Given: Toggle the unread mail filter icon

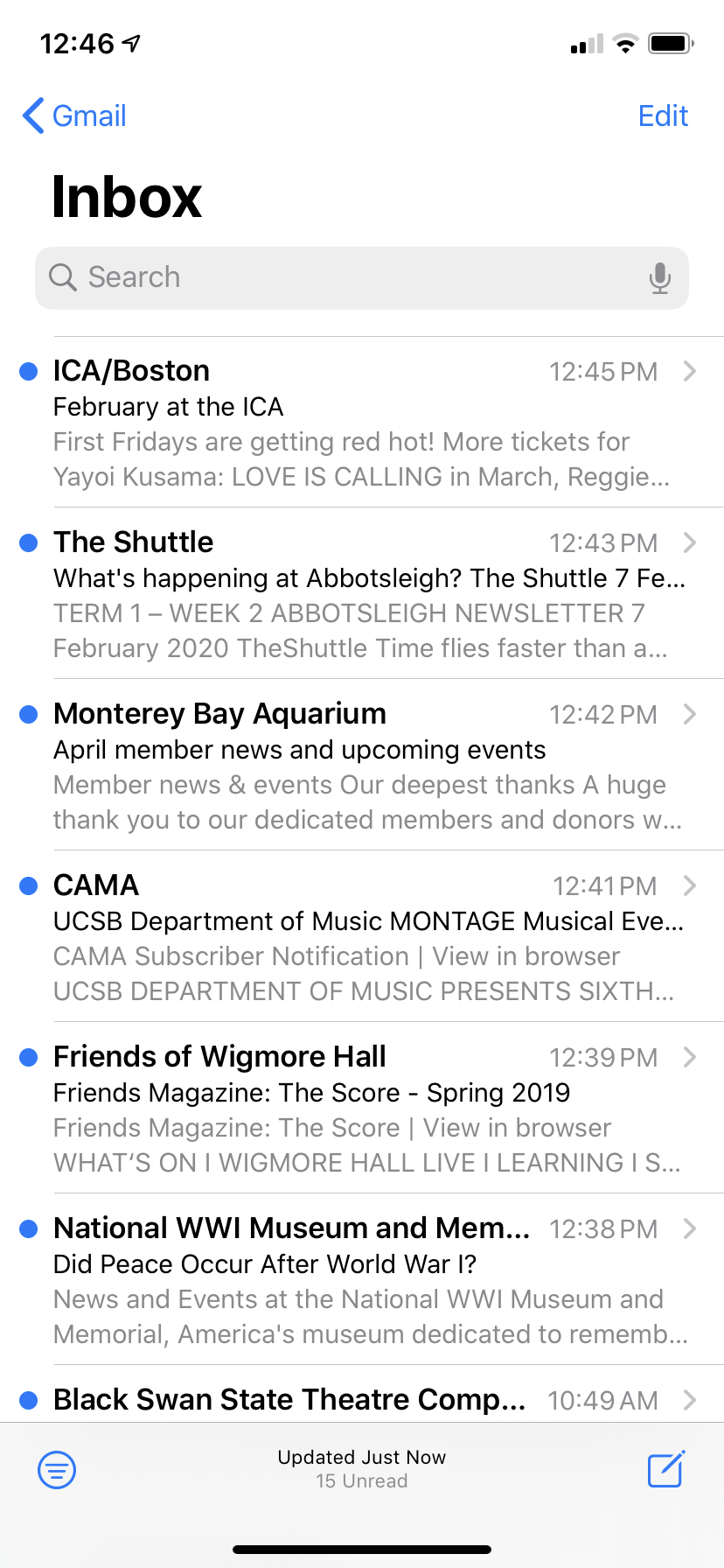Looking at the screenshot, I should pyautogui.click(x=57, y=1469).
